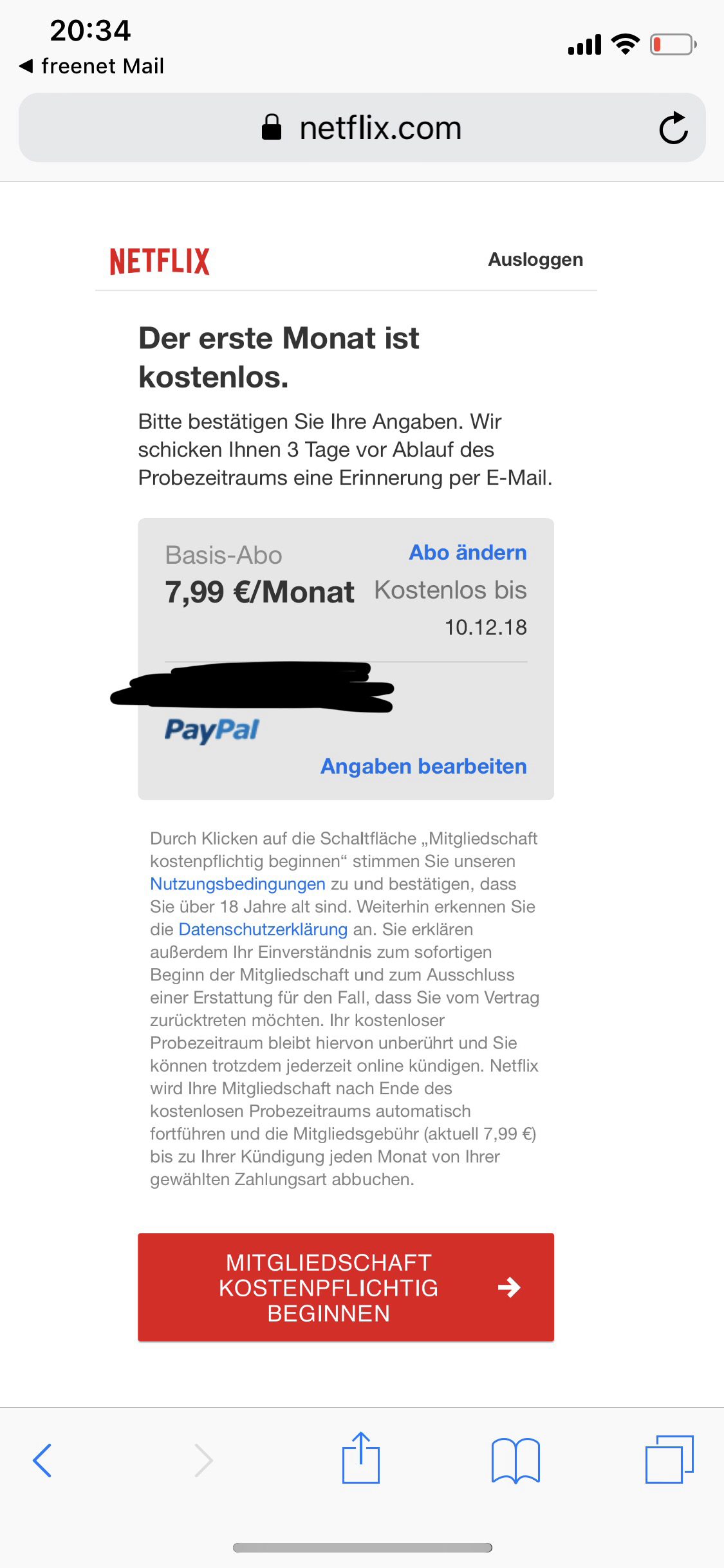The height and width of the screenshot is (1568, 724).
Task: Open the Nutzungsbedingungen link
Action: point(237,884)
